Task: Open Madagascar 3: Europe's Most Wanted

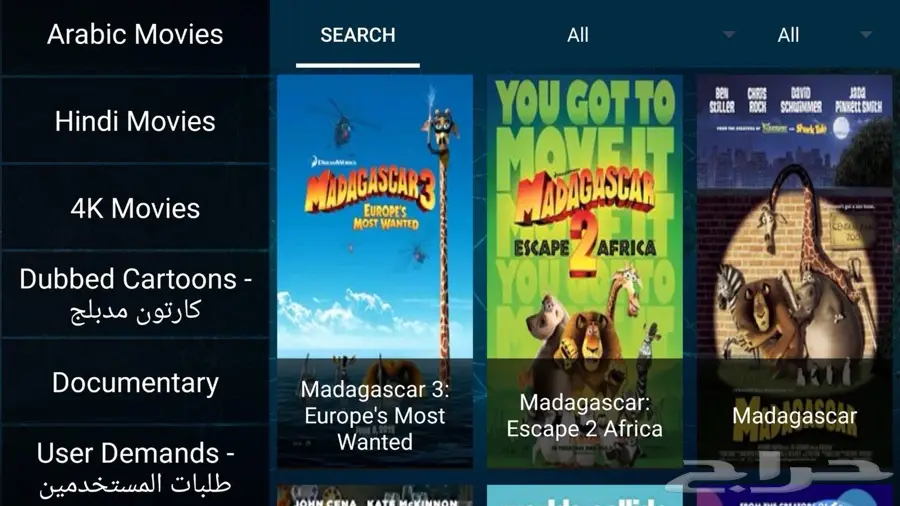Action: tap(375, 270)
